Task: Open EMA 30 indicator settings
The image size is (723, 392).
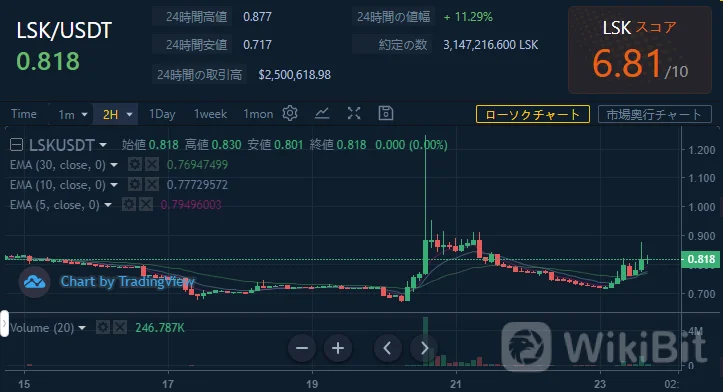Action: 135,164
